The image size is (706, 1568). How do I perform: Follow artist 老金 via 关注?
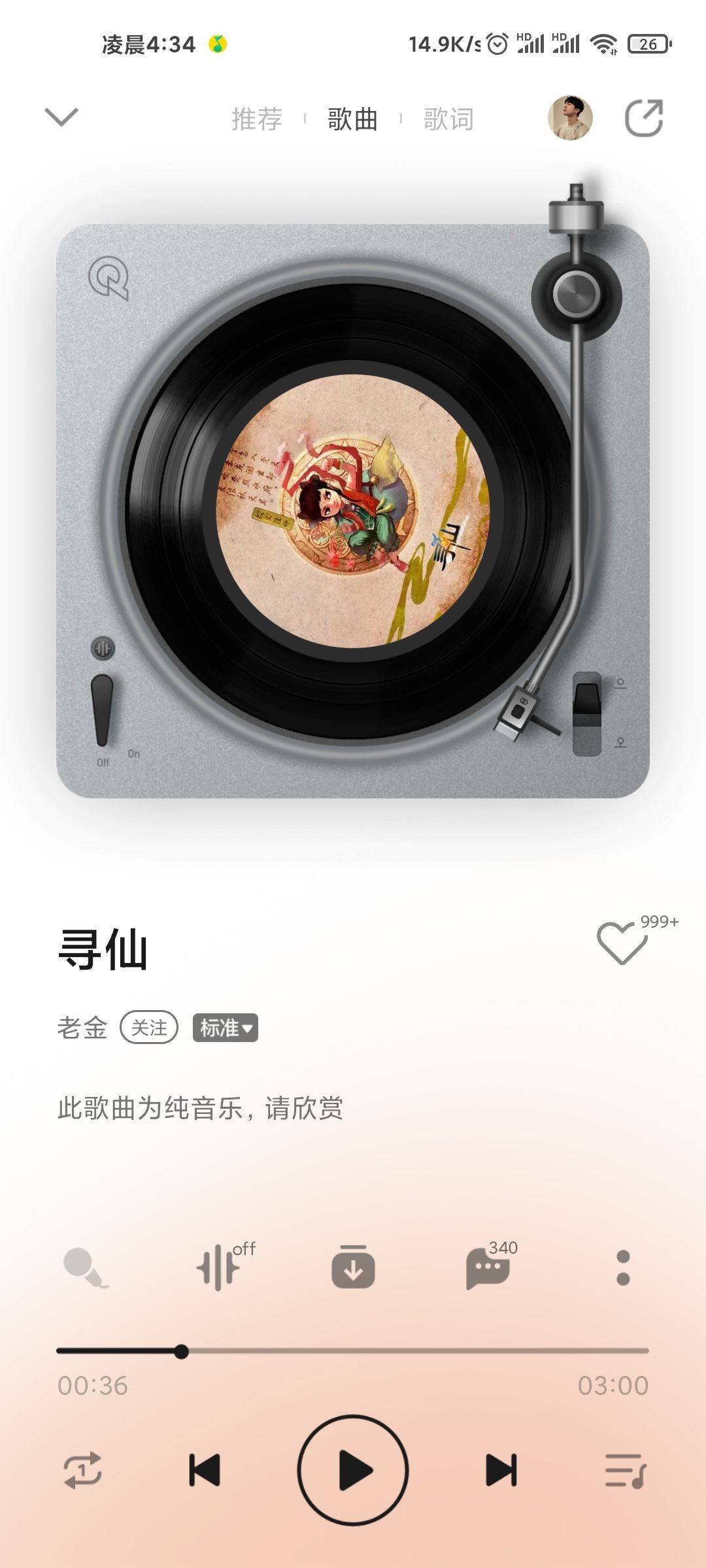[x=149, y=1028]
